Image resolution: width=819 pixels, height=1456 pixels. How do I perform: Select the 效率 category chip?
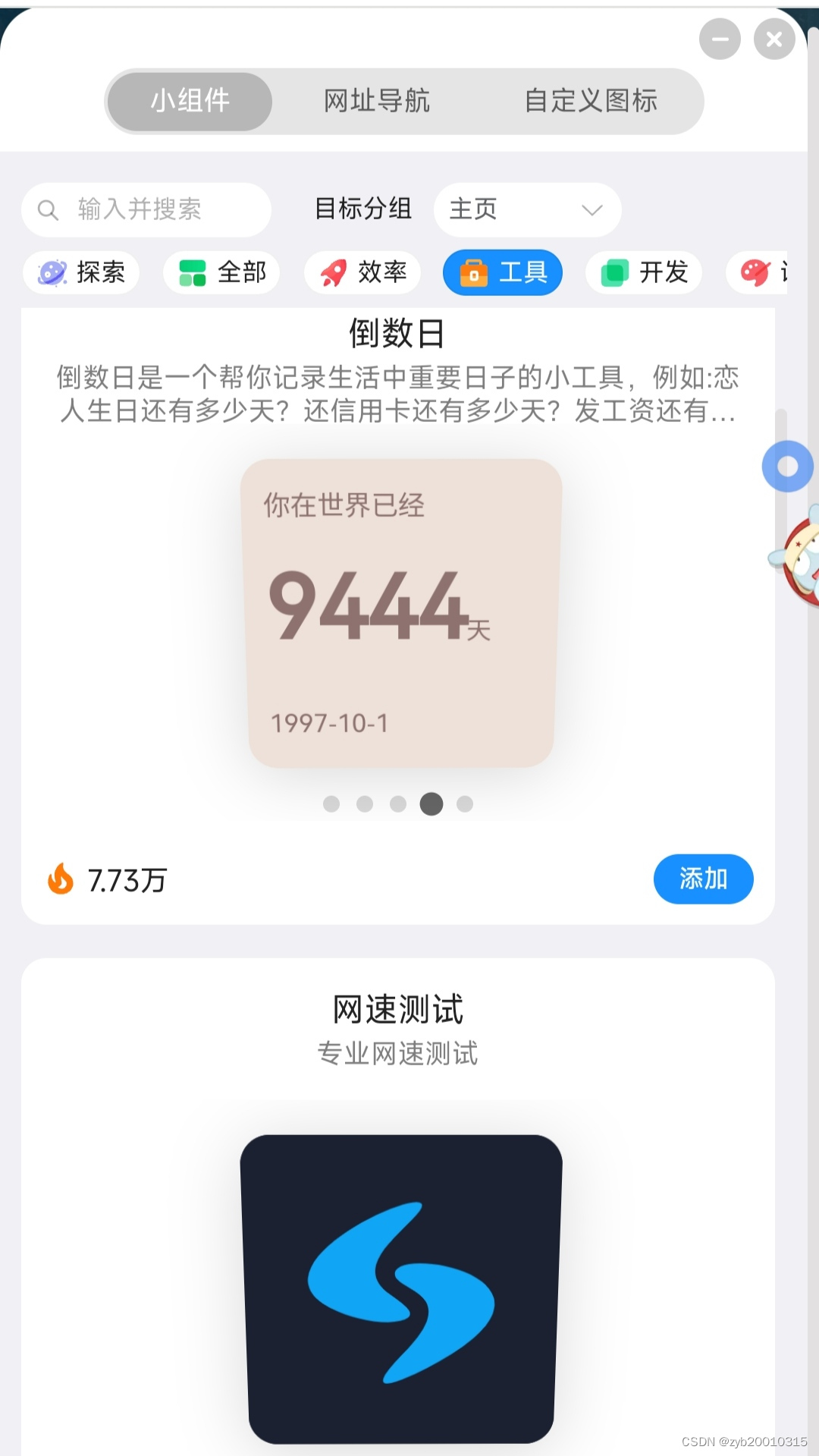pos(362,272)
